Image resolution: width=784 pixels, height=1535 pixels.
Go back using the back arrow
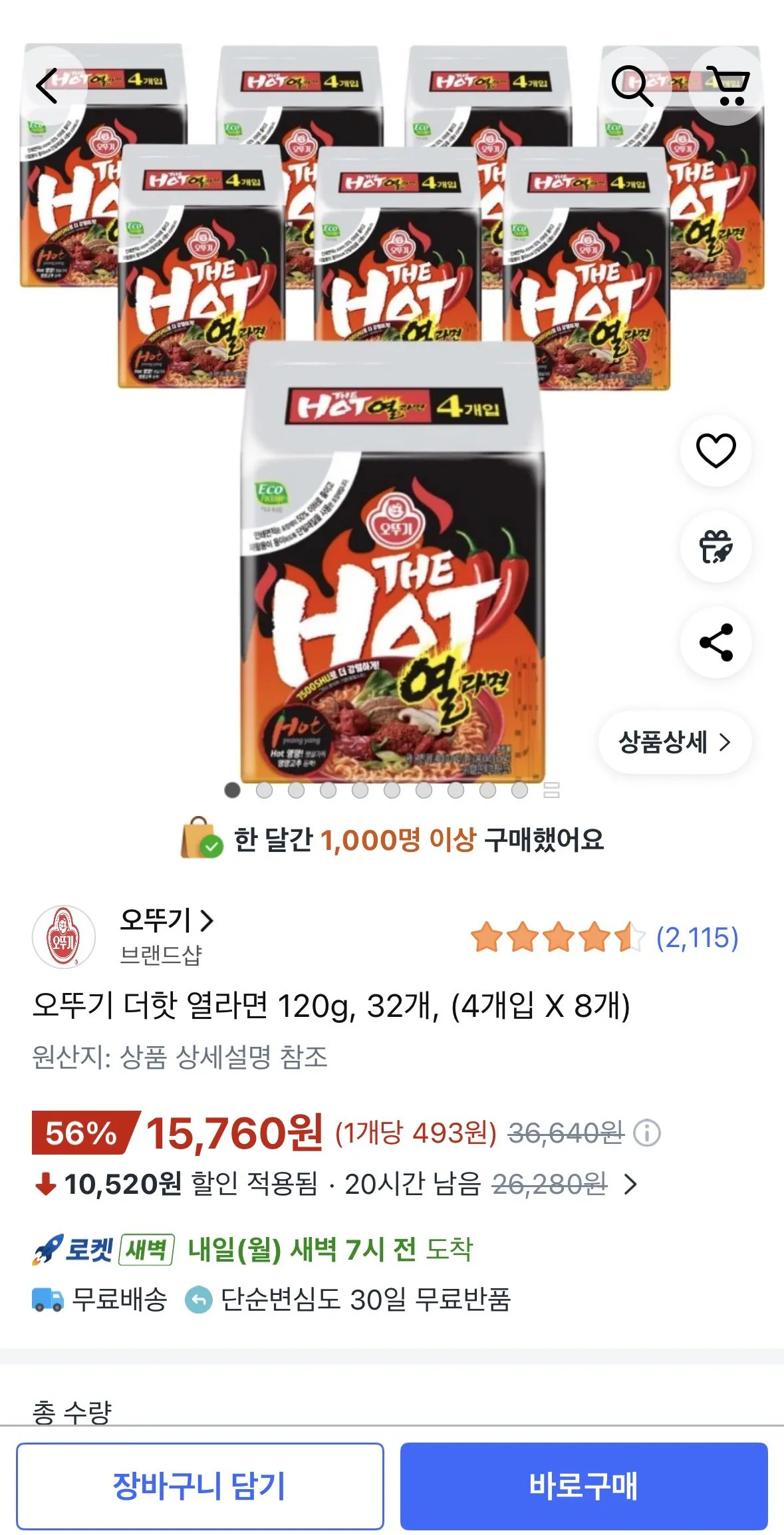coord(49,85)
